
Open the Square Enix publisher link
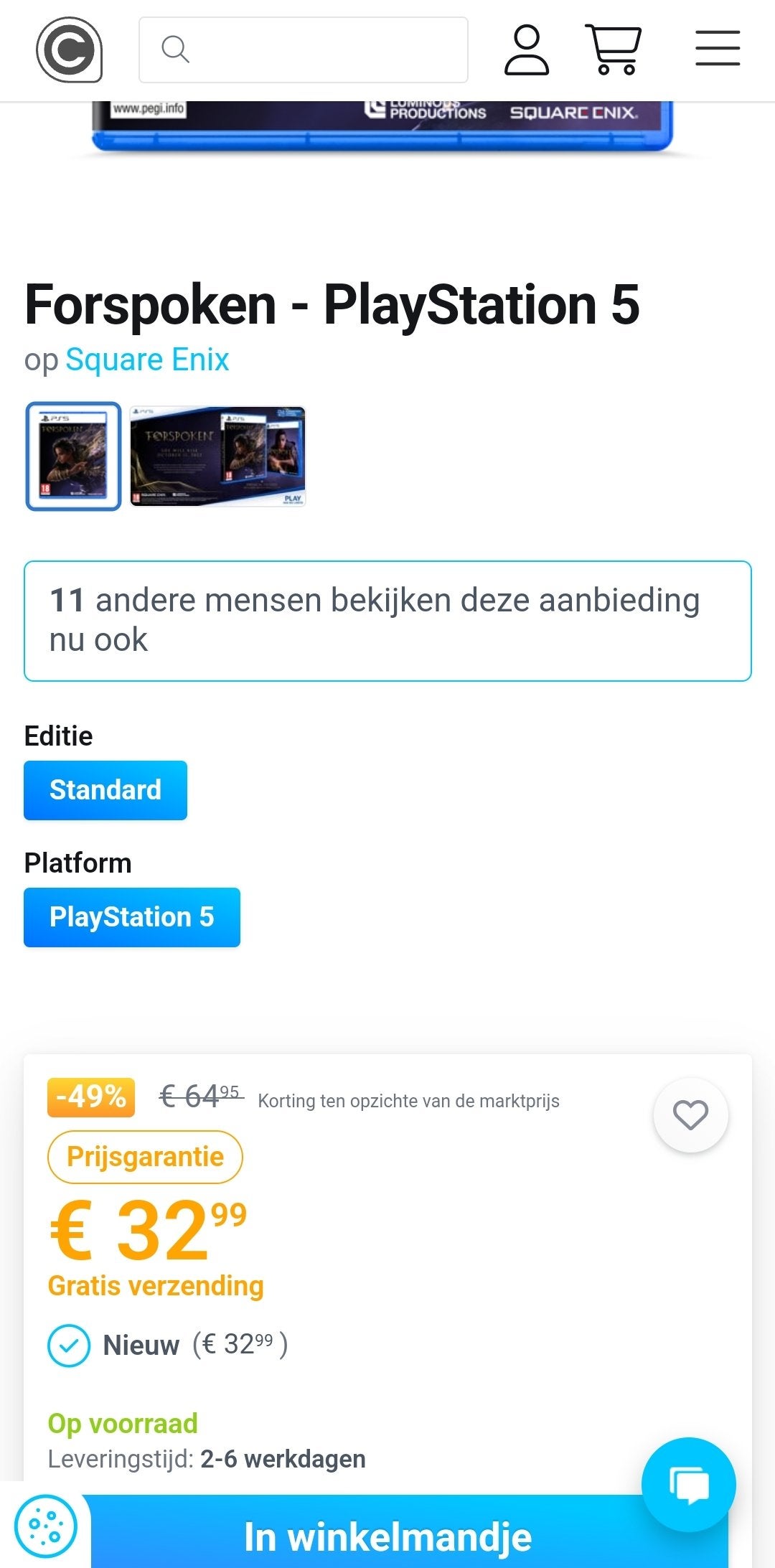click(x=147, y=360)
